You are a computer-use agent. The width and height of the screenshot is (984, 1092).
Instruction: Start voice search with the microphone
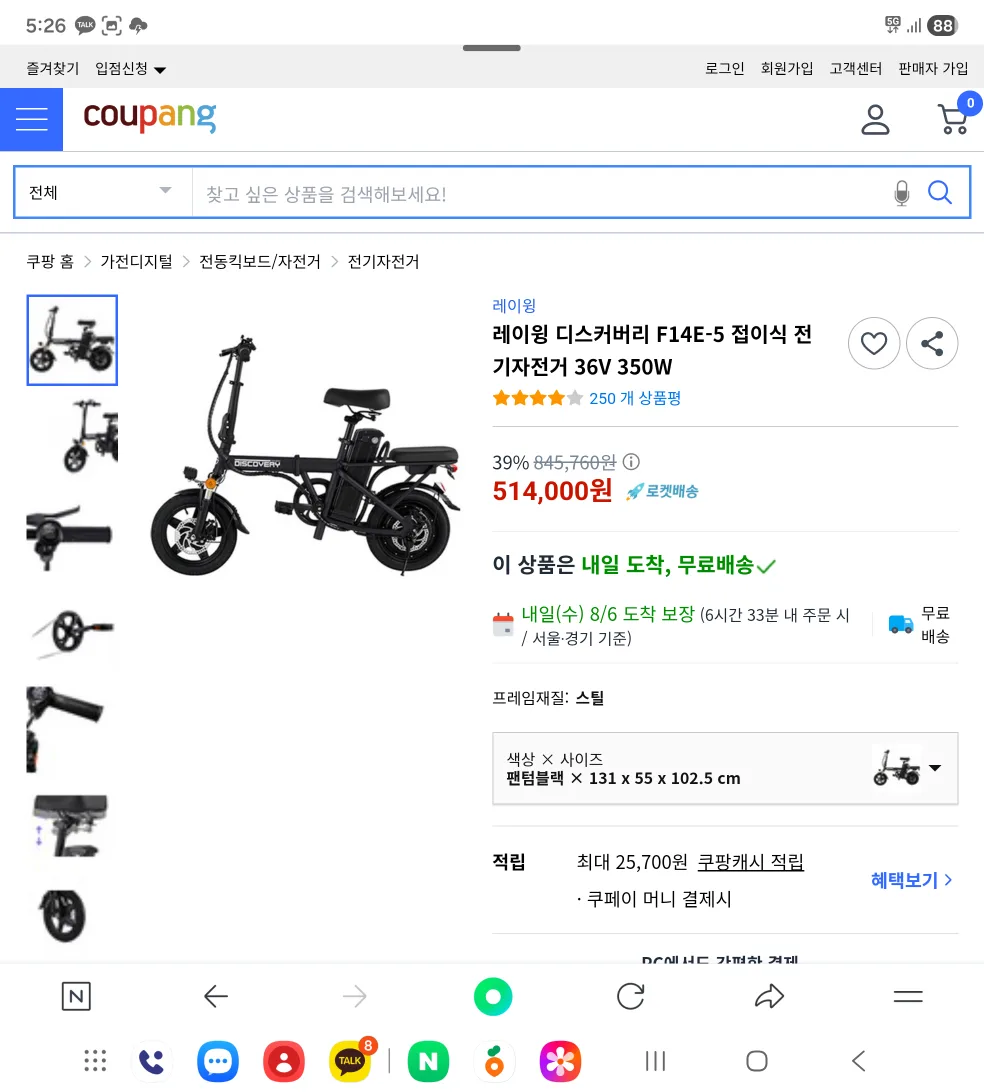901,193
